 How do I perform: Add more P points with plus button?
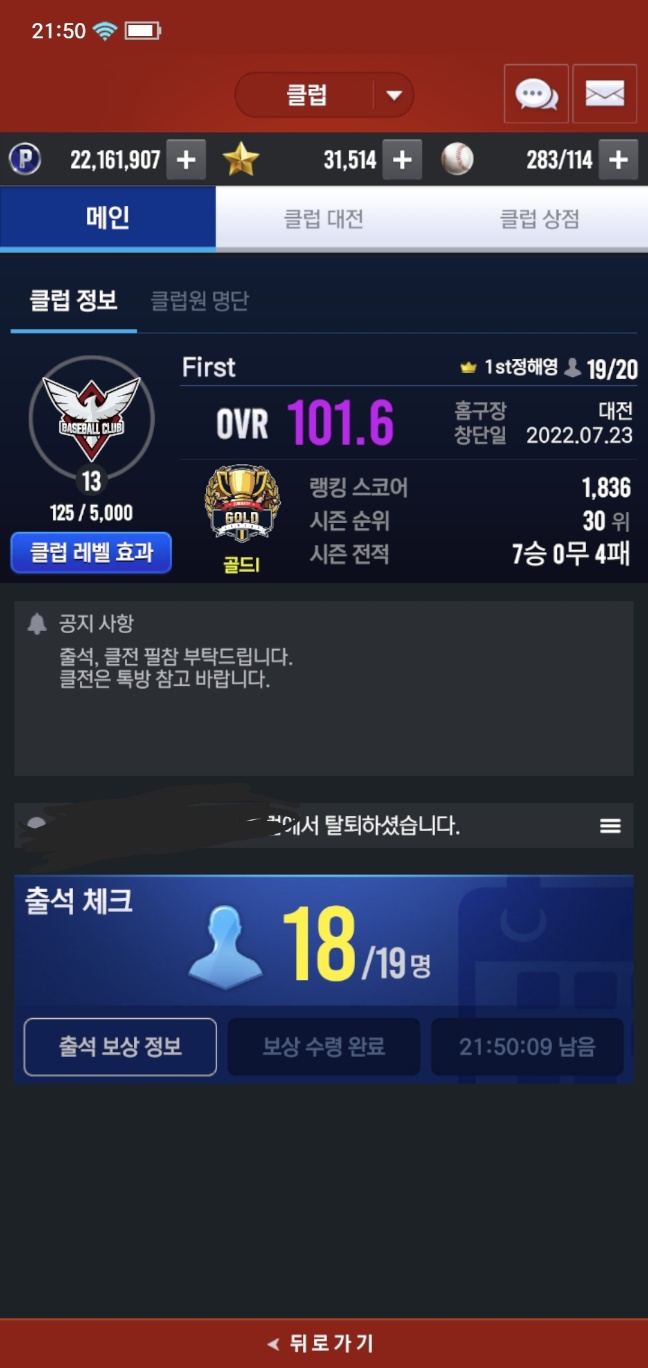pos(186,159)
